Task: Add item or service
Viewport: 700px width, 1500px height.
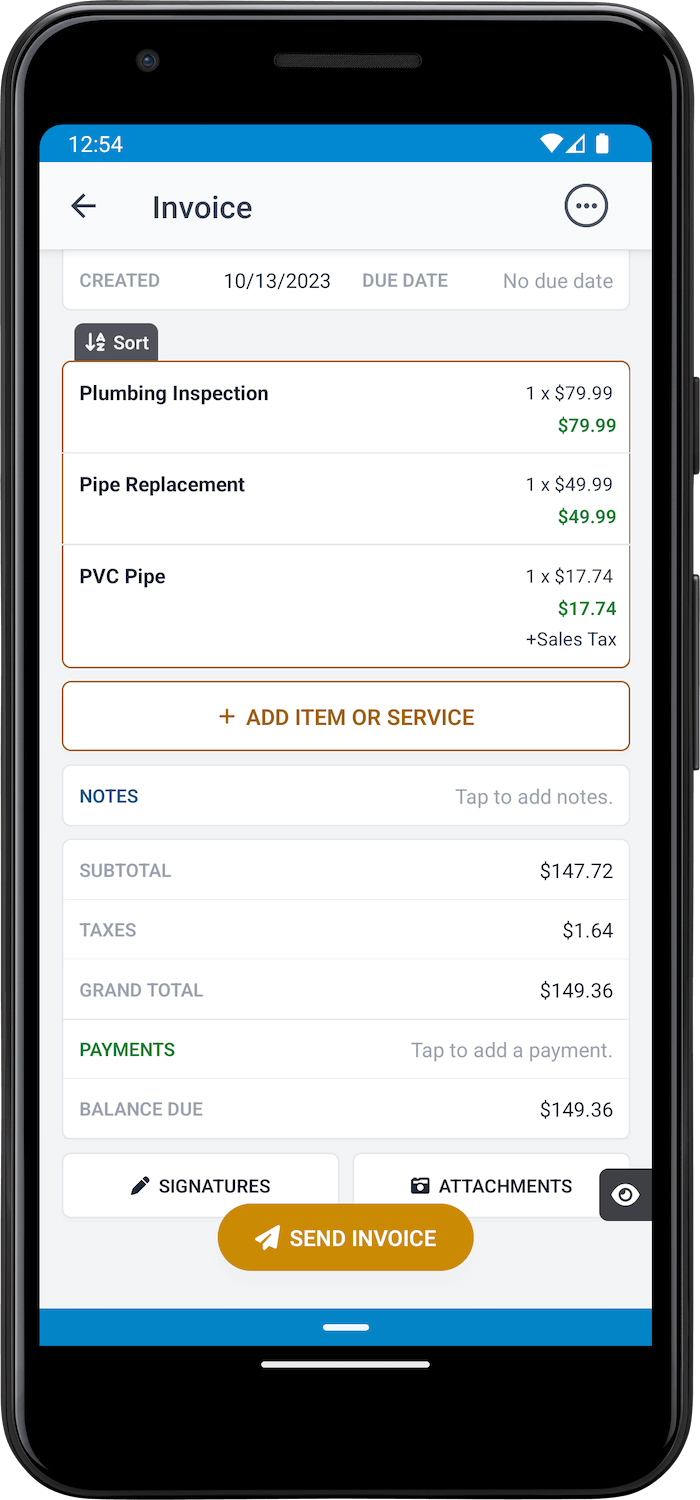Action: tap(346, 717)
